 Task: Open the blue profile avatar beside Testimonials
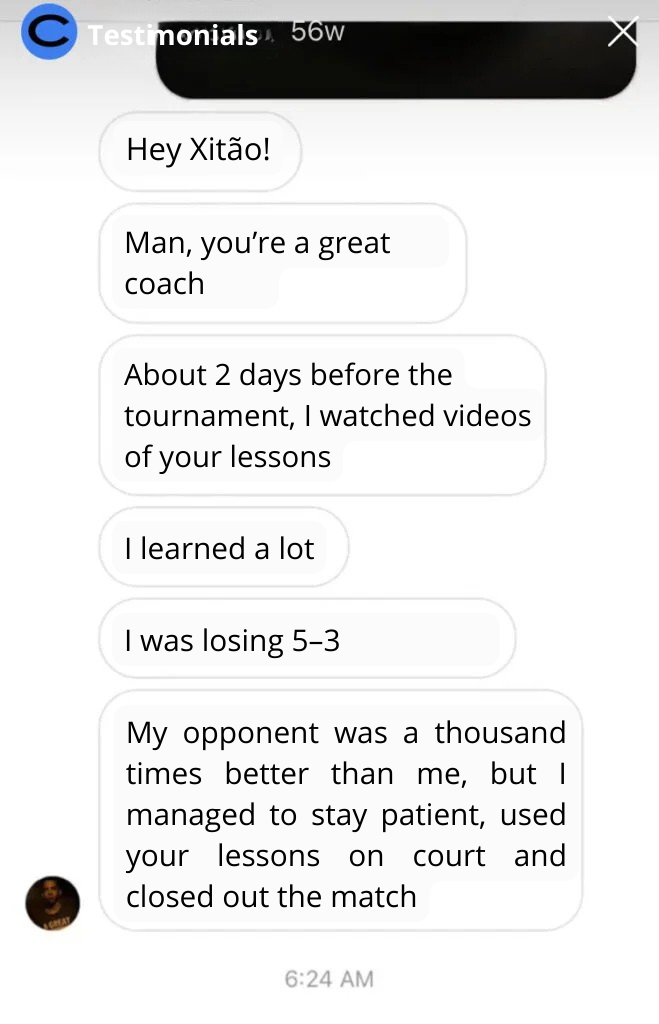click(x=49, y=33)
